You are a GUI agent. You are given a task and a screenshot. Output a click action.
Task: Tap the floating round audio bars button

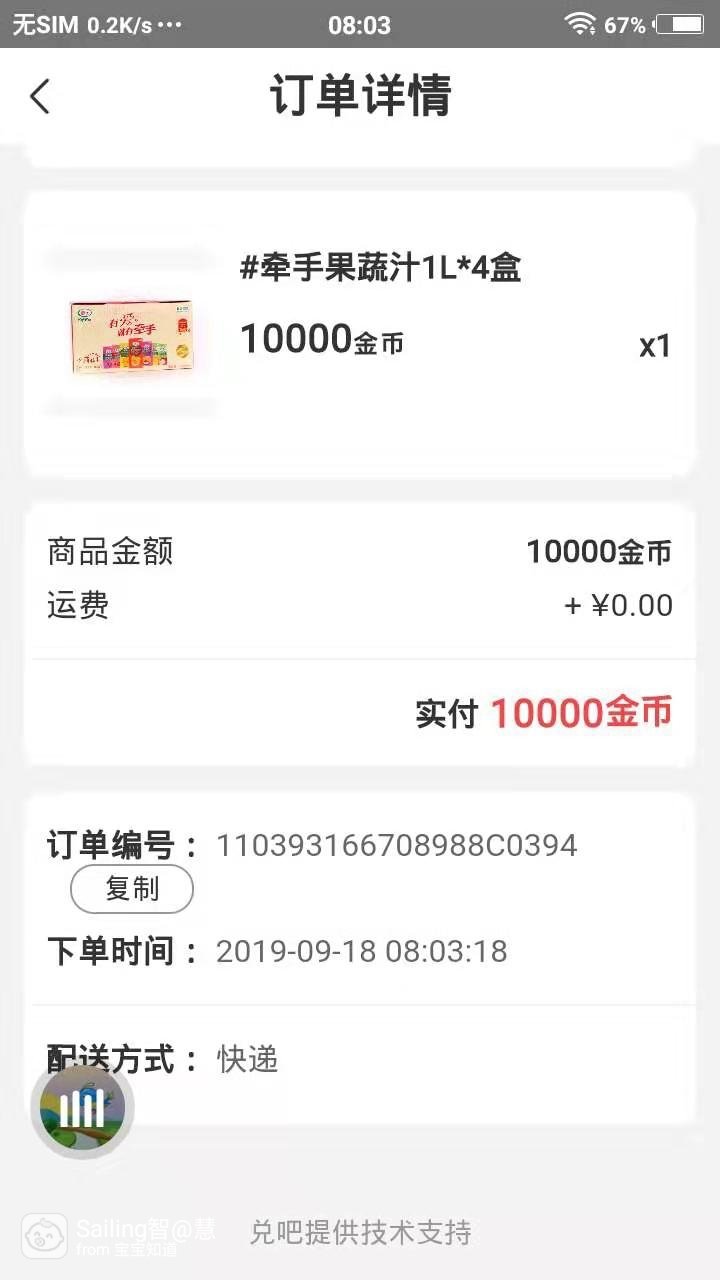point(83,1110)
